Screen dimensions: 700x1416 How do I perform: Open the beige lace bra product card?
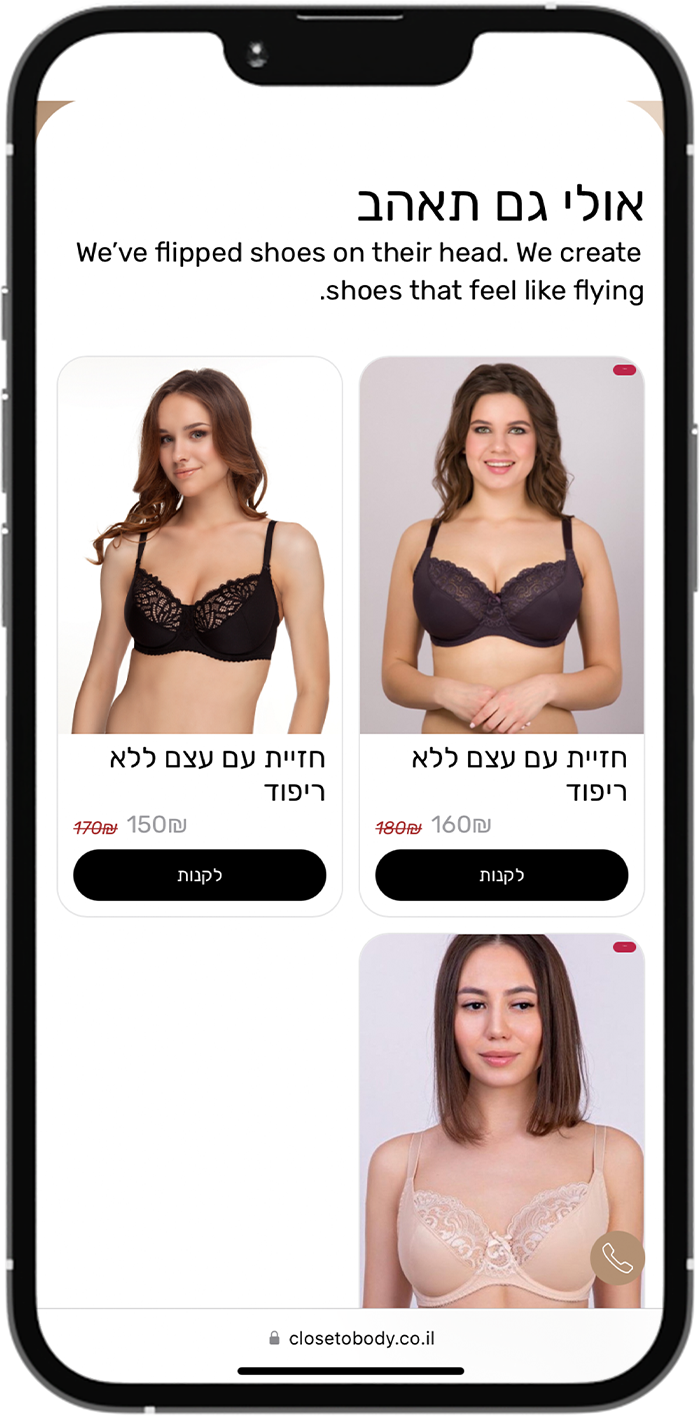tap(500, 1120)
